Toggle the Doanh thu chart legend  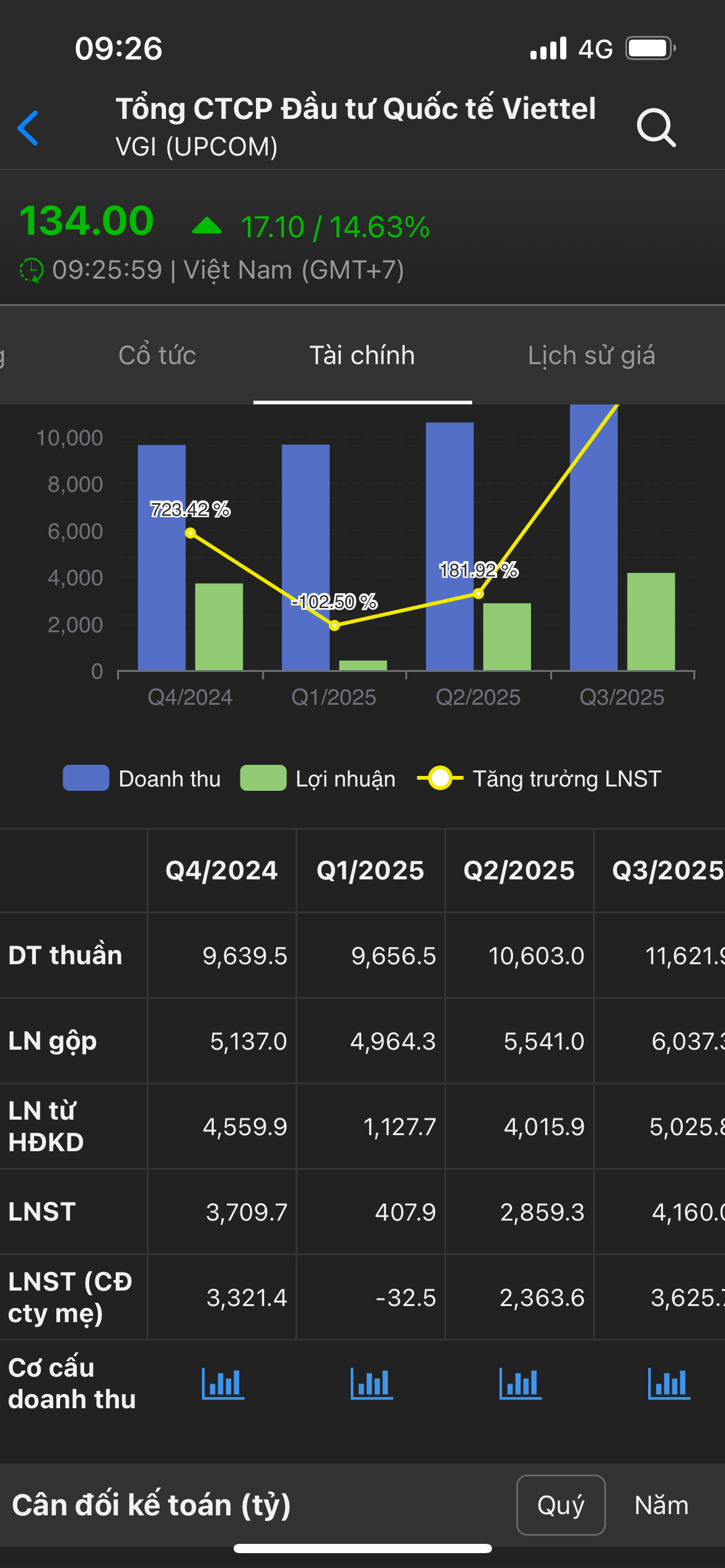143,778
